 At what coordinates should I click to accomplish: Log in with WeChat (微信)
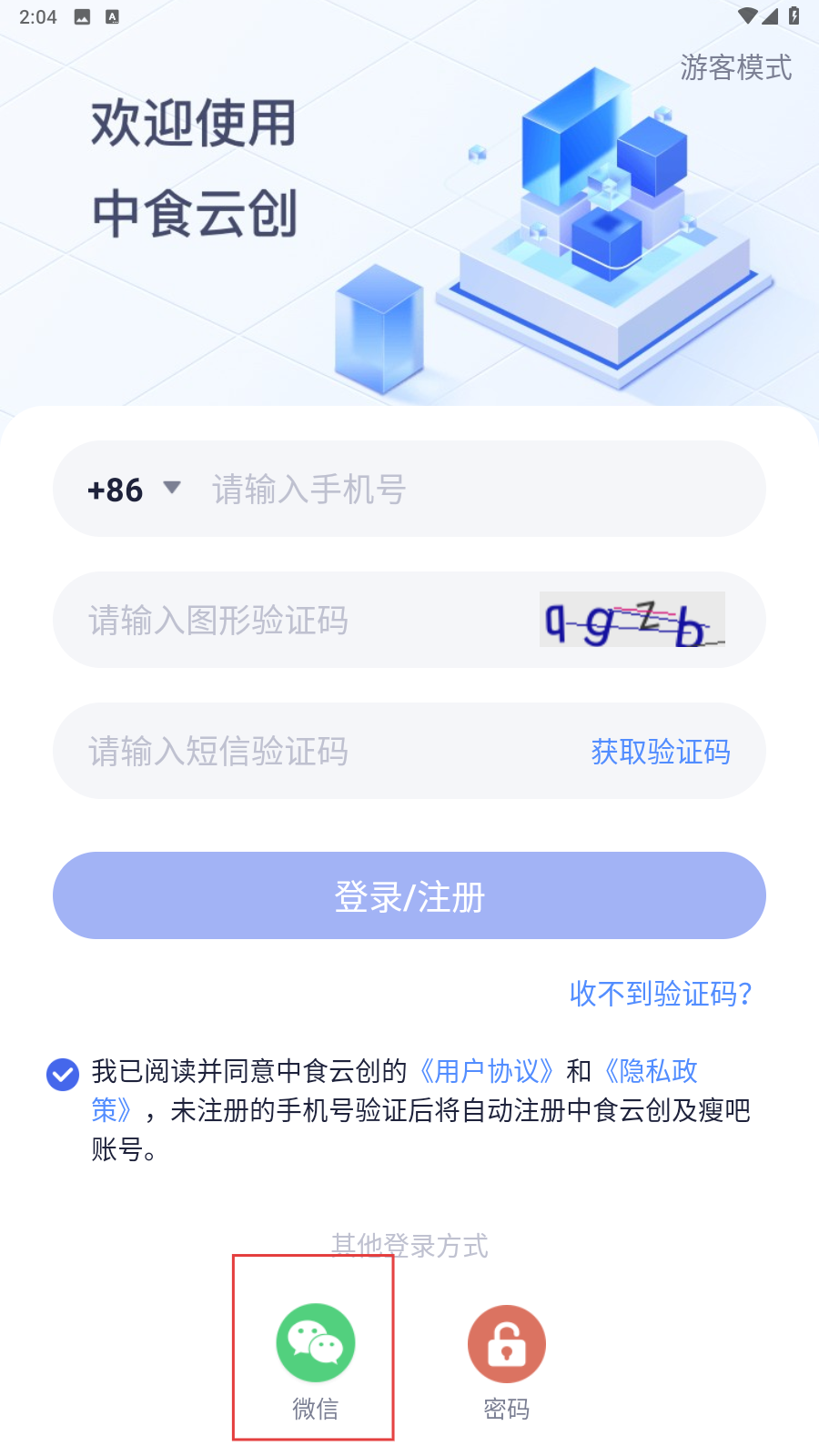pyautogui.click(x=315, y=1356)
